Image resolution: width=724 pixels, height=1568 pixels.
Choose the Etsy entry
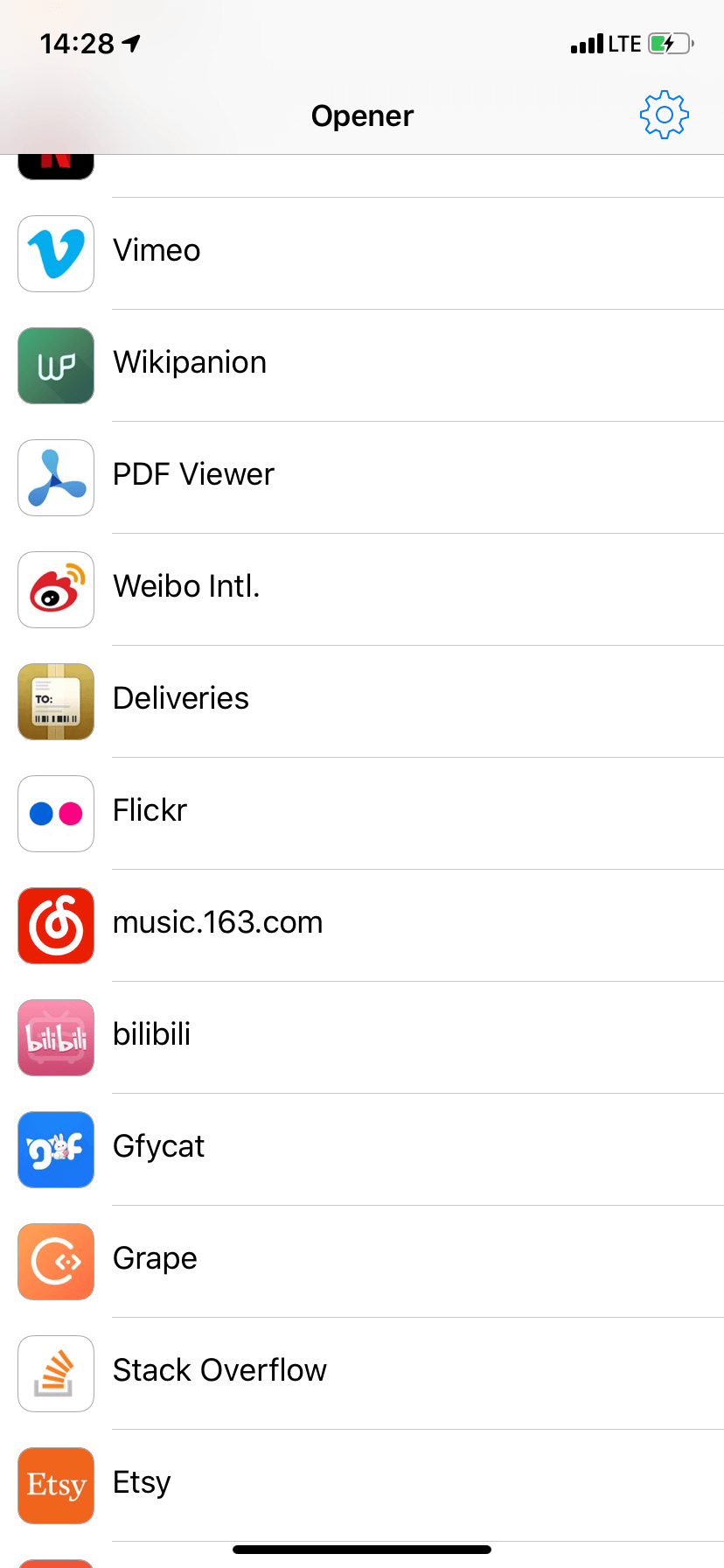coord(142,1483)
